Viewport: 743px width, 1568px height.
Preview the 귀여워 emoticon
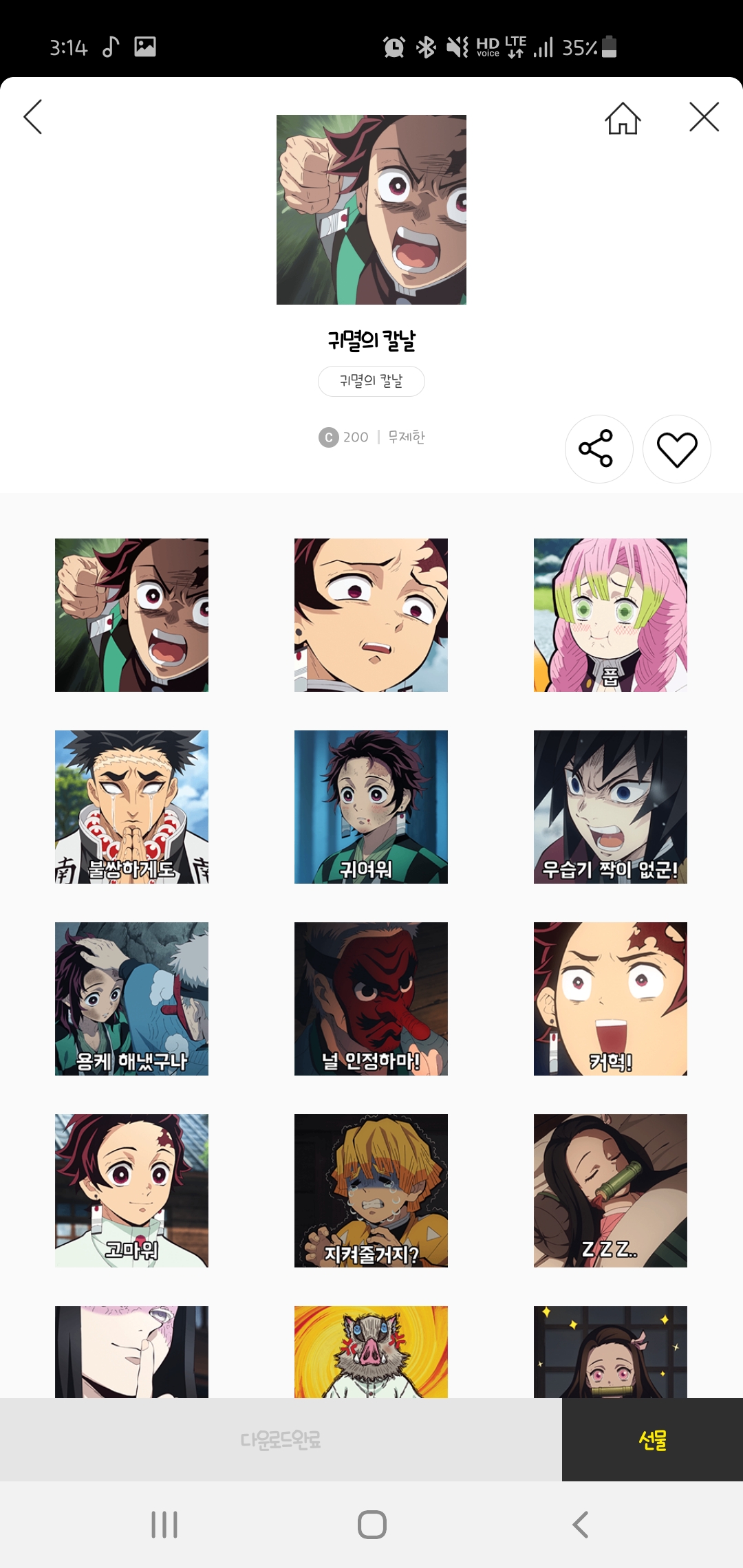pos(371,807)
